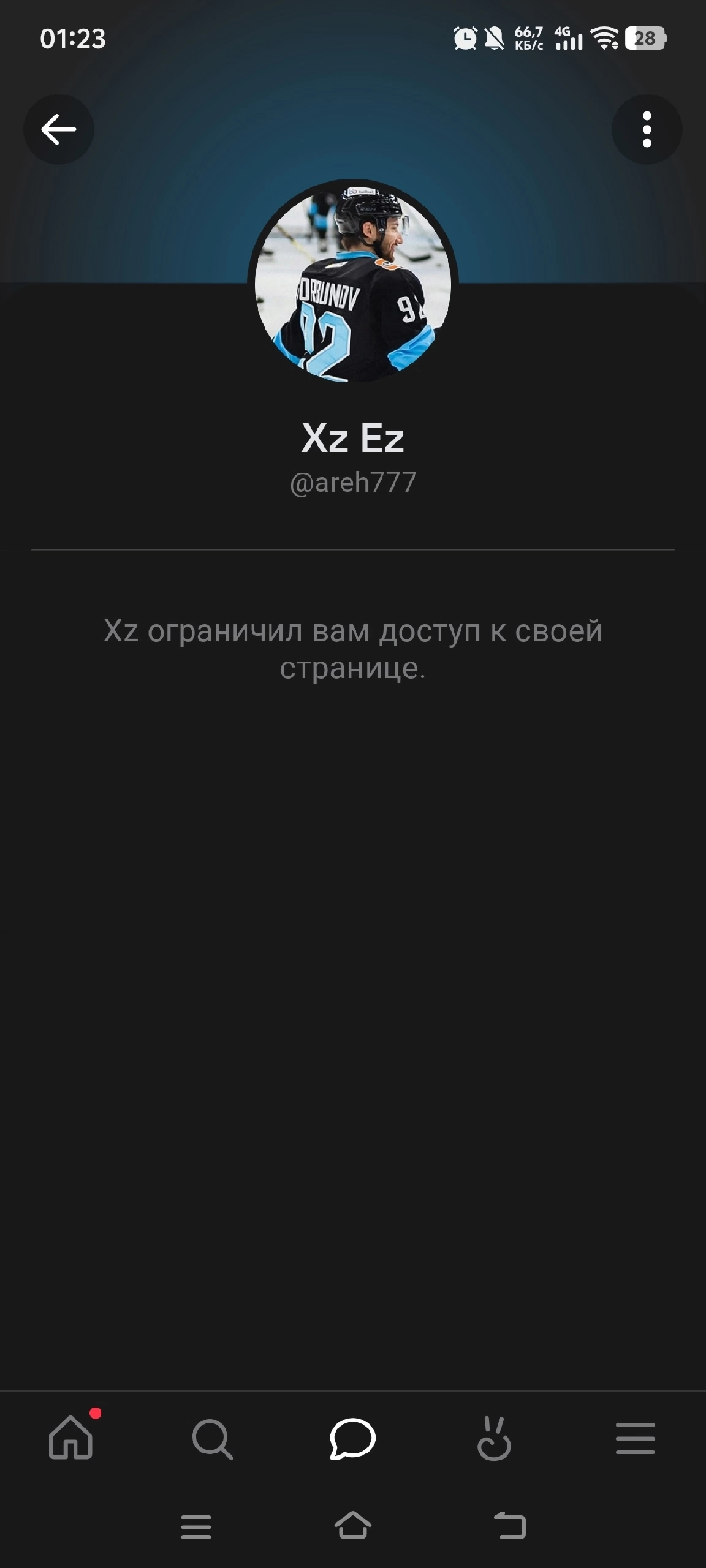Open the hamburger menu tab
The height and width of the screenshot is (1568, 706).
tap(636, 1438)
